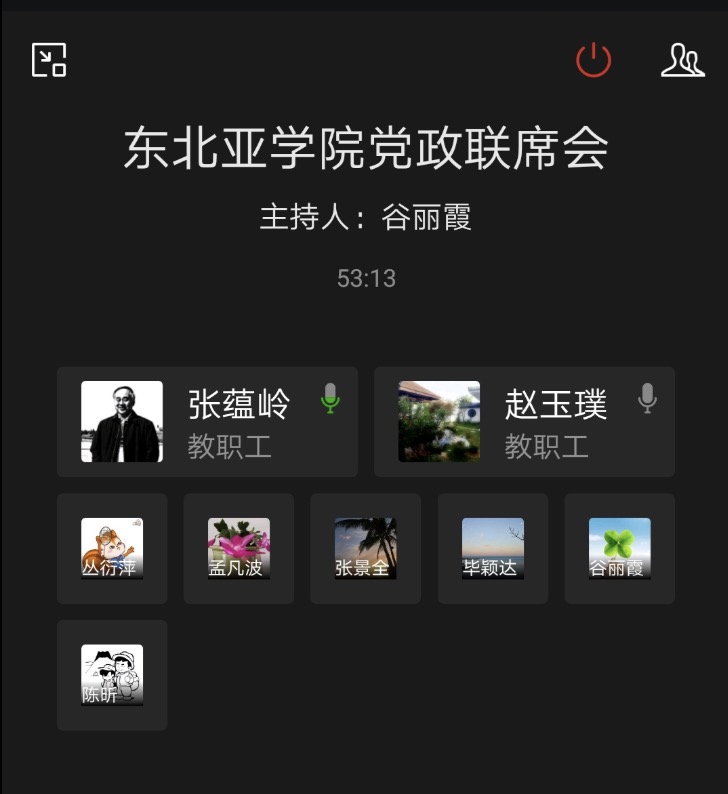Select 赵玉璞's participant card
The height and width of the screenshot is (794, 728).
[524, 421]
